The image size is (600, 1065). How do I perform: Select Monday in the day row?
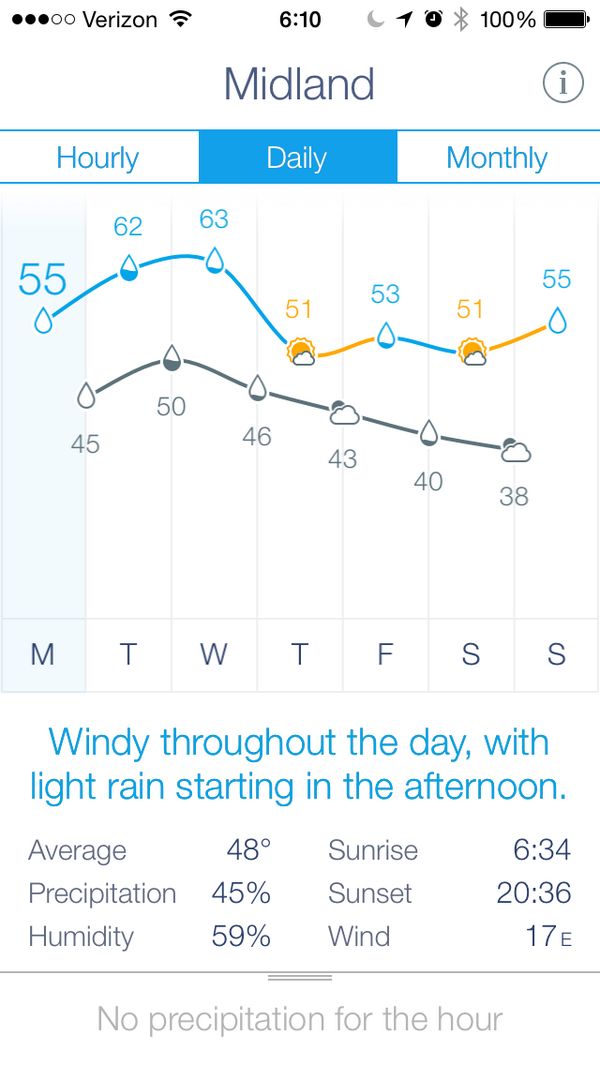[43, 655]
